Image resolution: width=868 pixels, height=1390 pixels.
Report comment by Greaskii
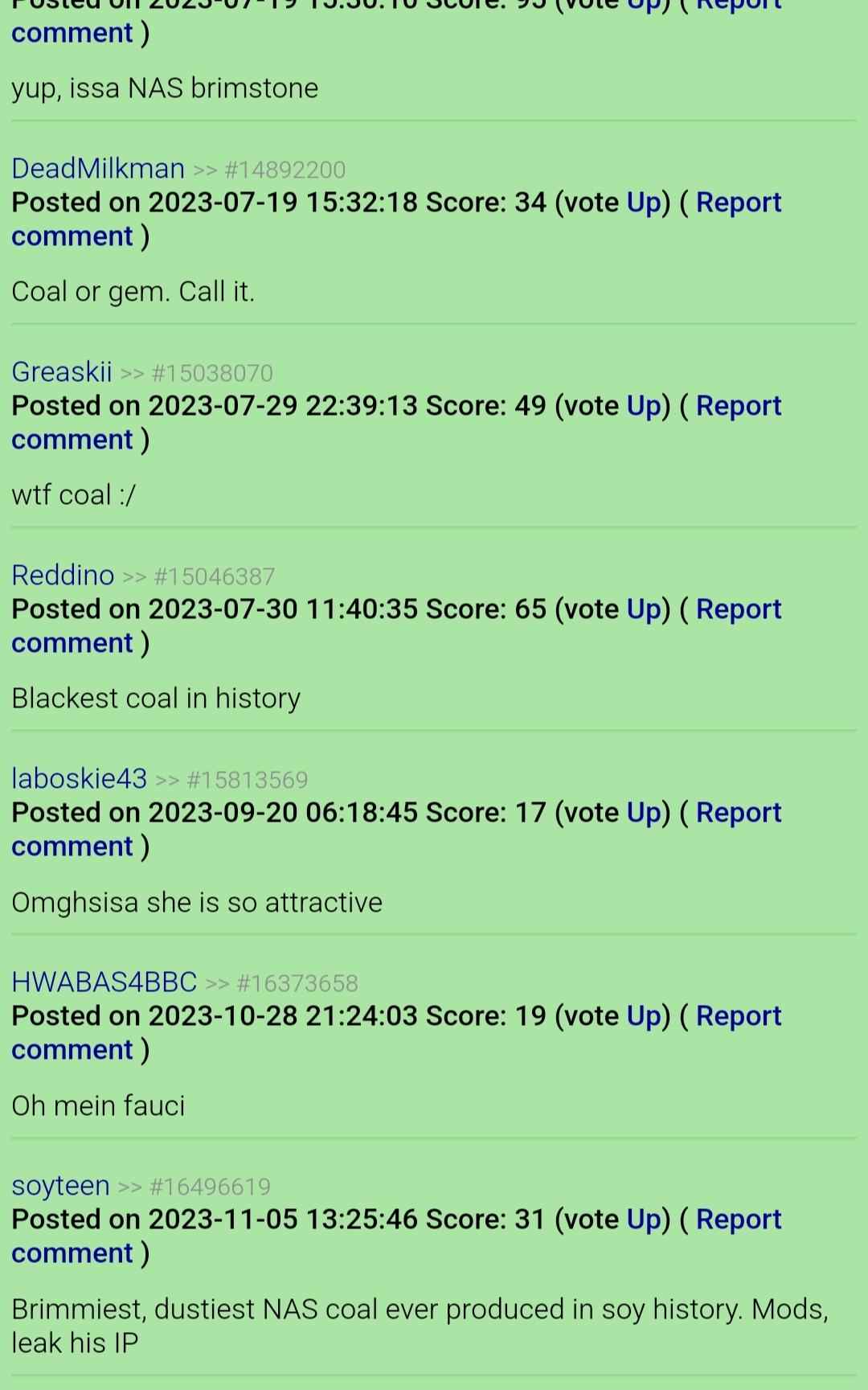tap(738, 406)
